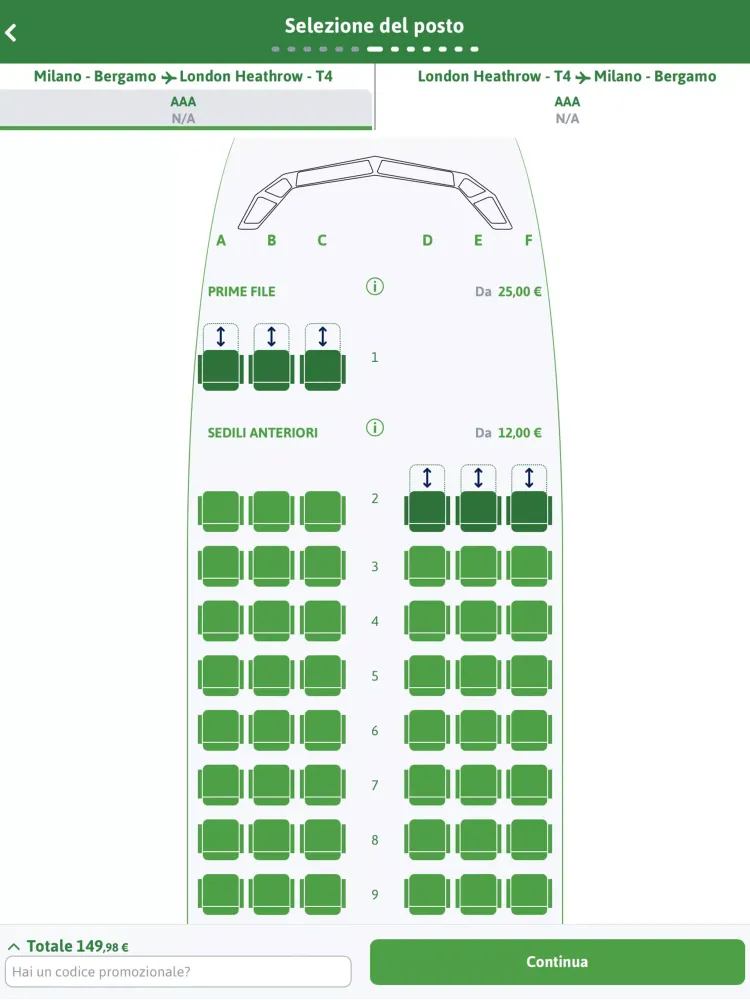Select seat 2B
Image resolution: width=750 pixels, height=1000 pixels.
[271, 511]
